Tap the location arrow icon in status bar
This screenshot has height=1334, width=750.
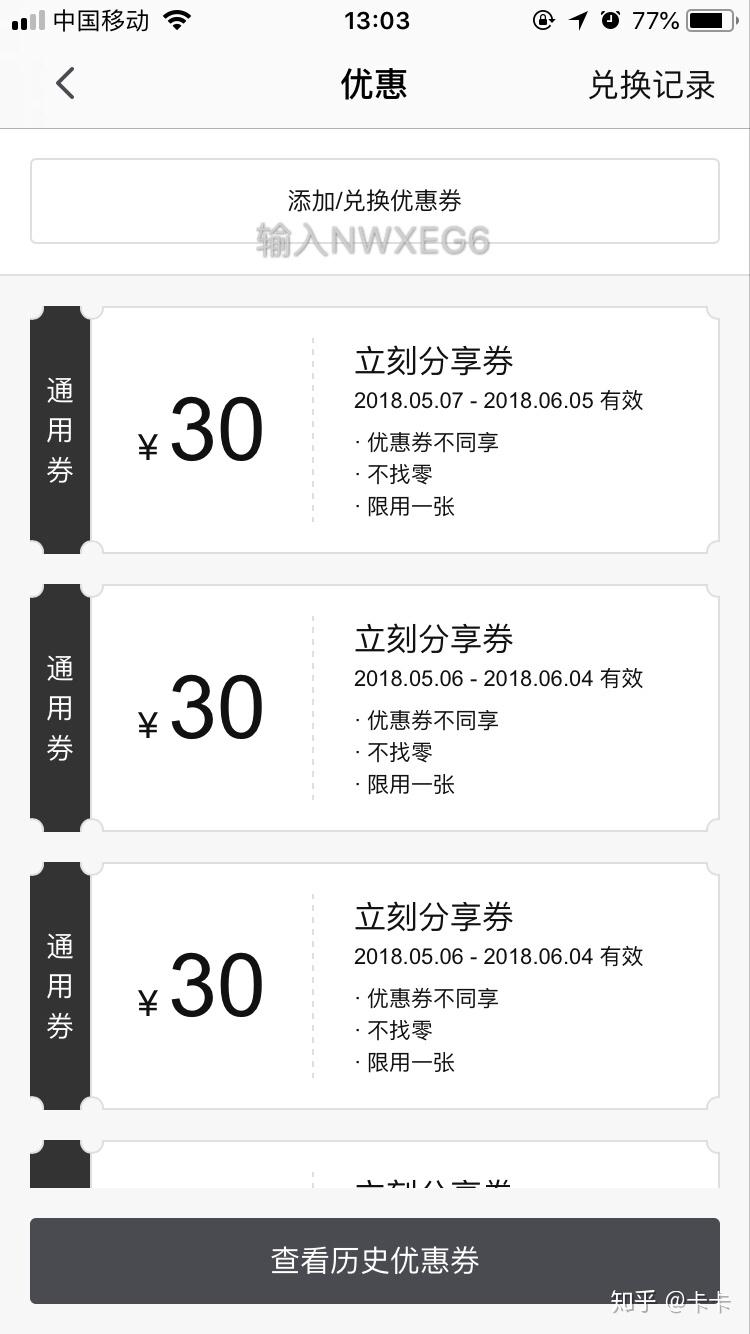pos(578,19)
